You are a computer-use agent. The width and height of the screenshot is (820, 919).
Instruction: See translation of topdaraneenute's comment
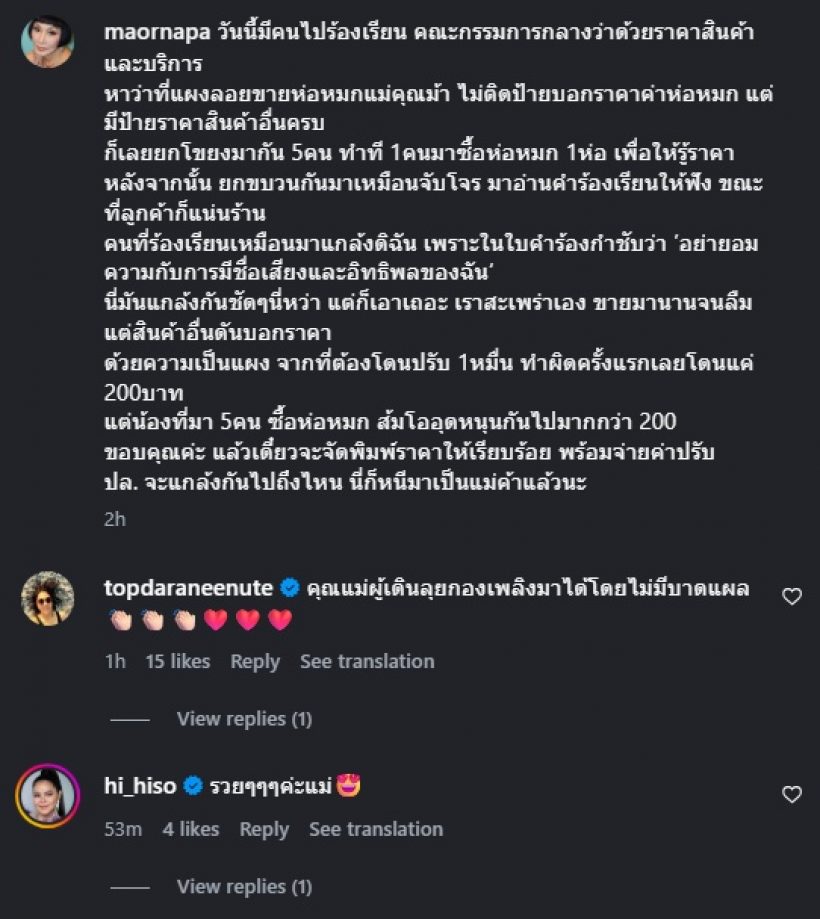coord(367,661)
